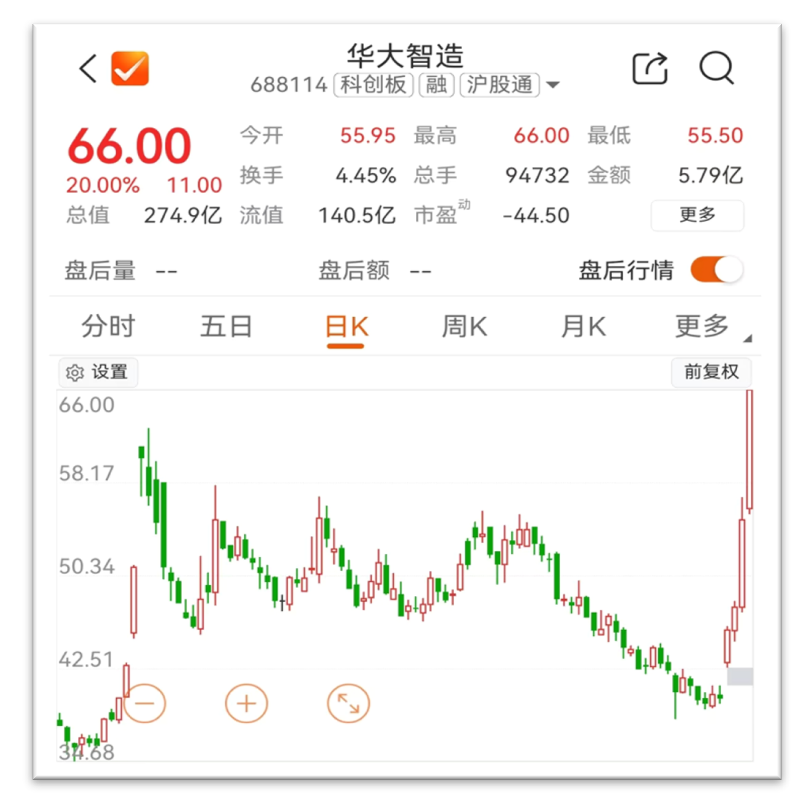807x806 pixels.
Task: View the 月K chart tab
Action: 583,327
